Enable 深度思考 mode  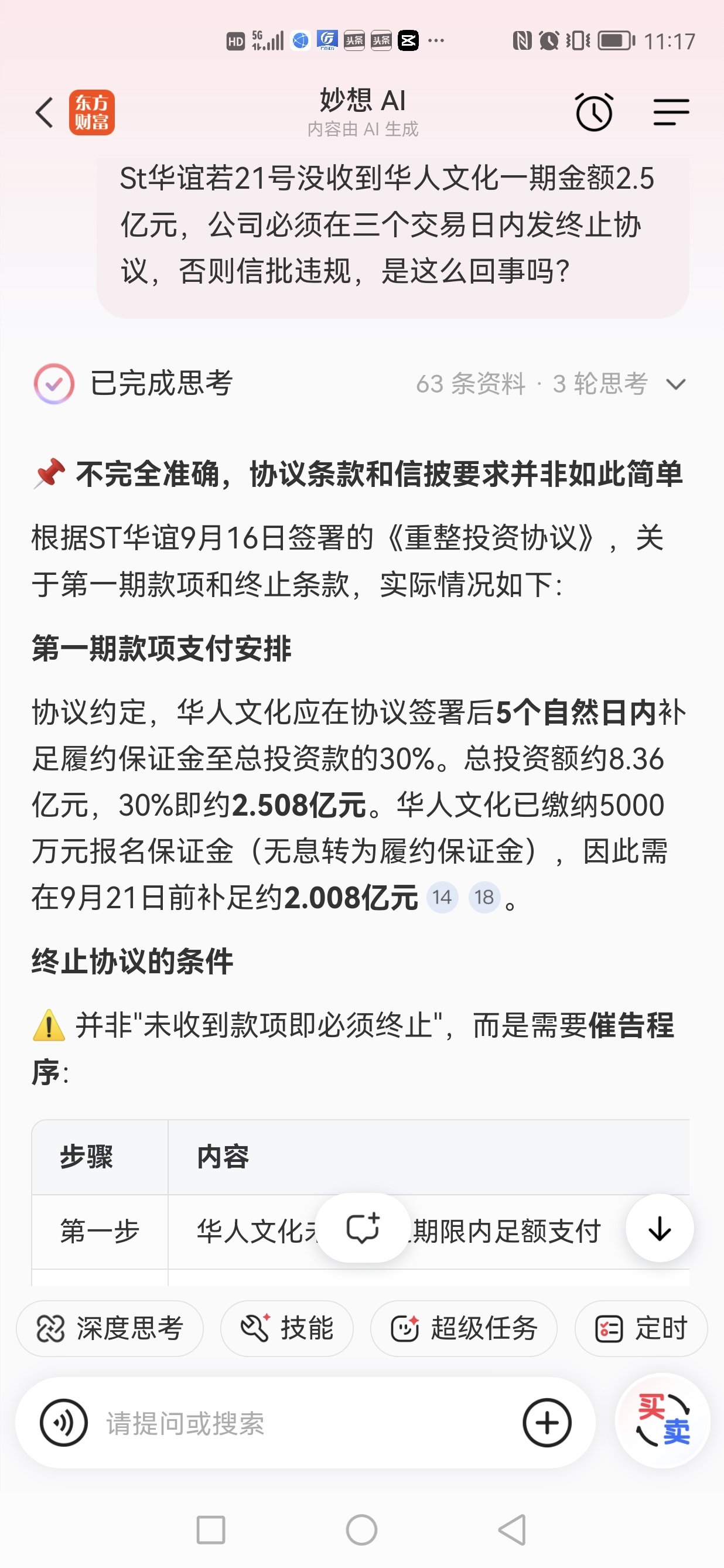110,1328
